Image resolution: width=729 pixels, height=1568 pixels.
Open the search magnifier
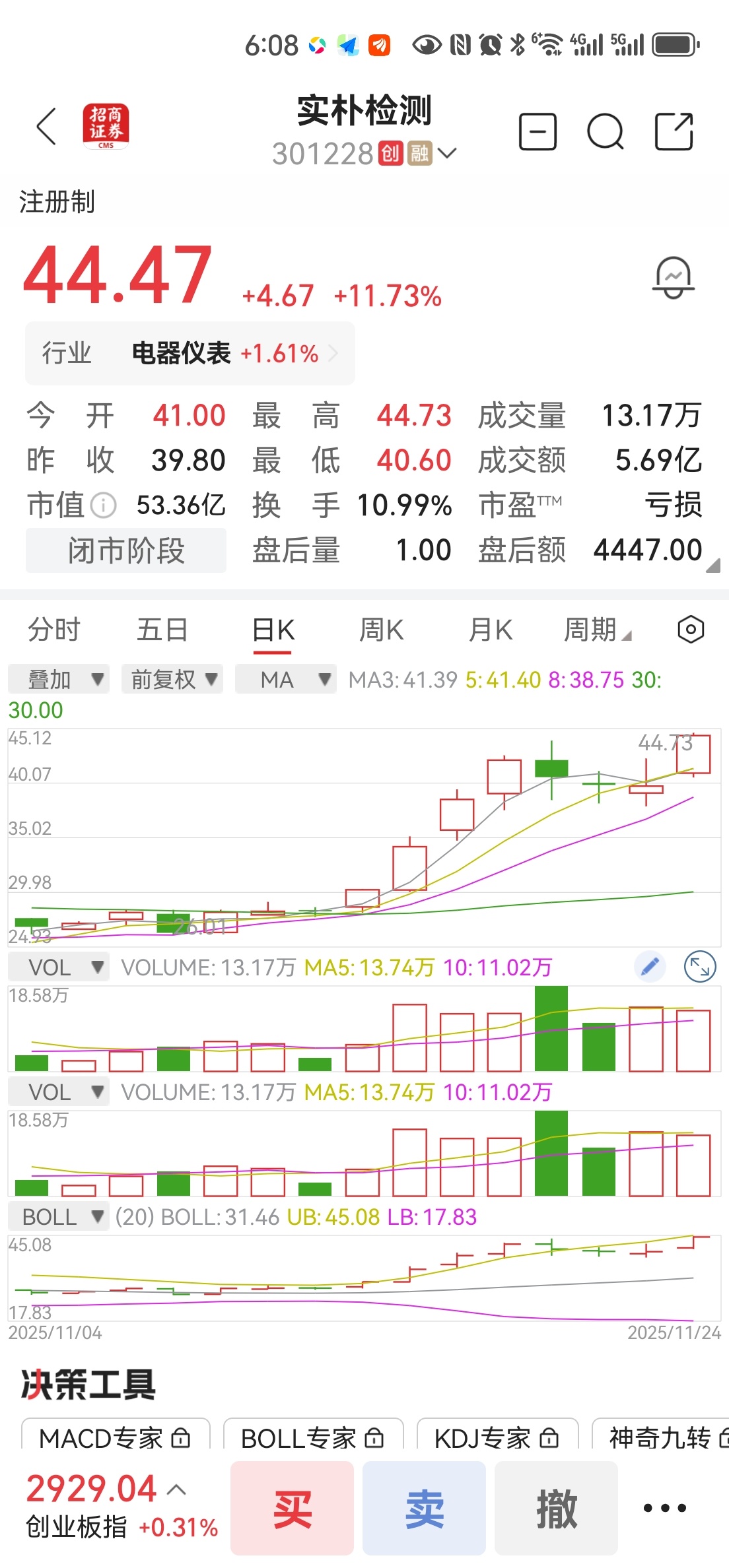tap(605, 132)
